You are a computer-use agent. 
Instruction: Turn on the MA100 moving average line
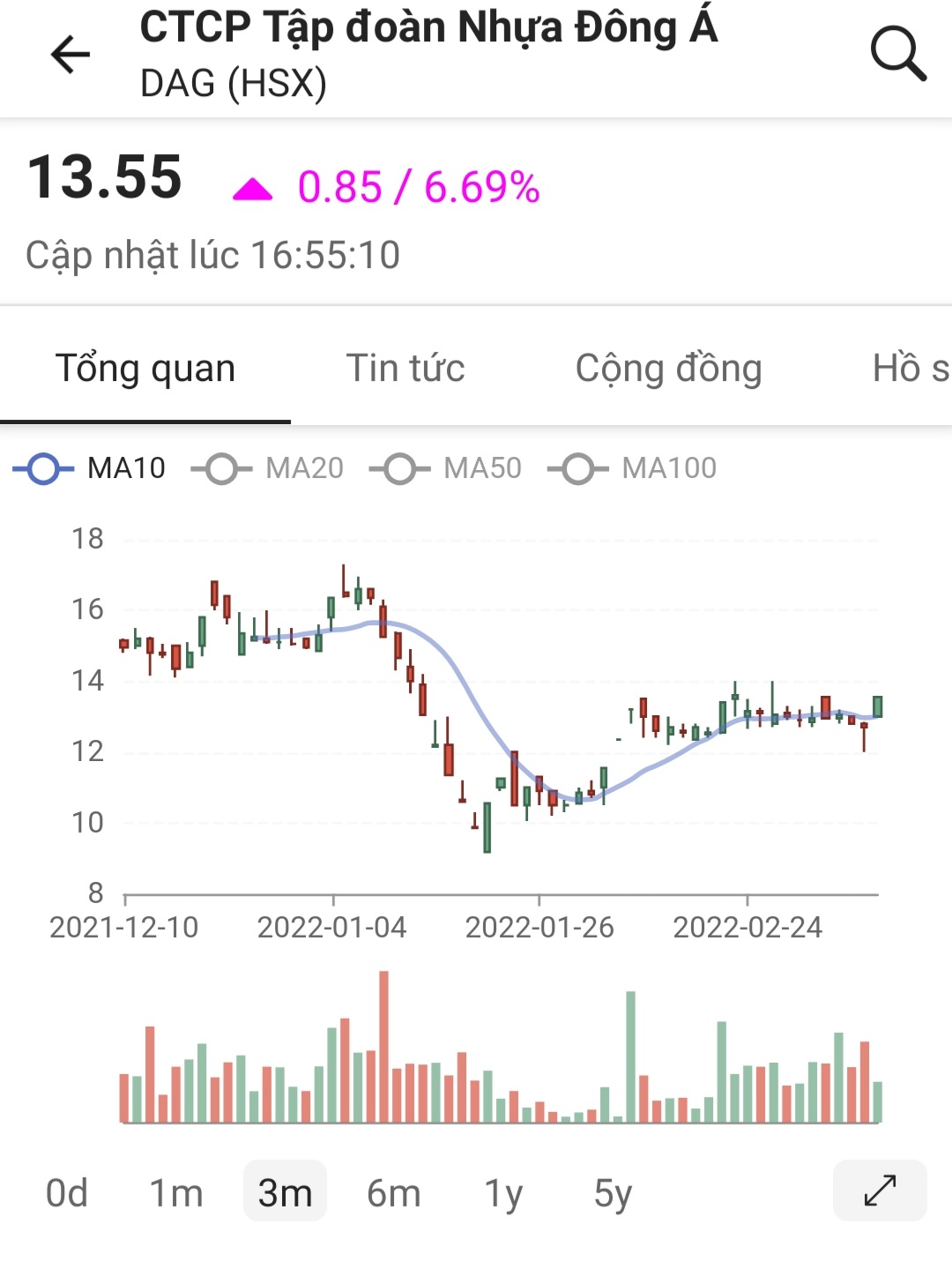[633, 468]
